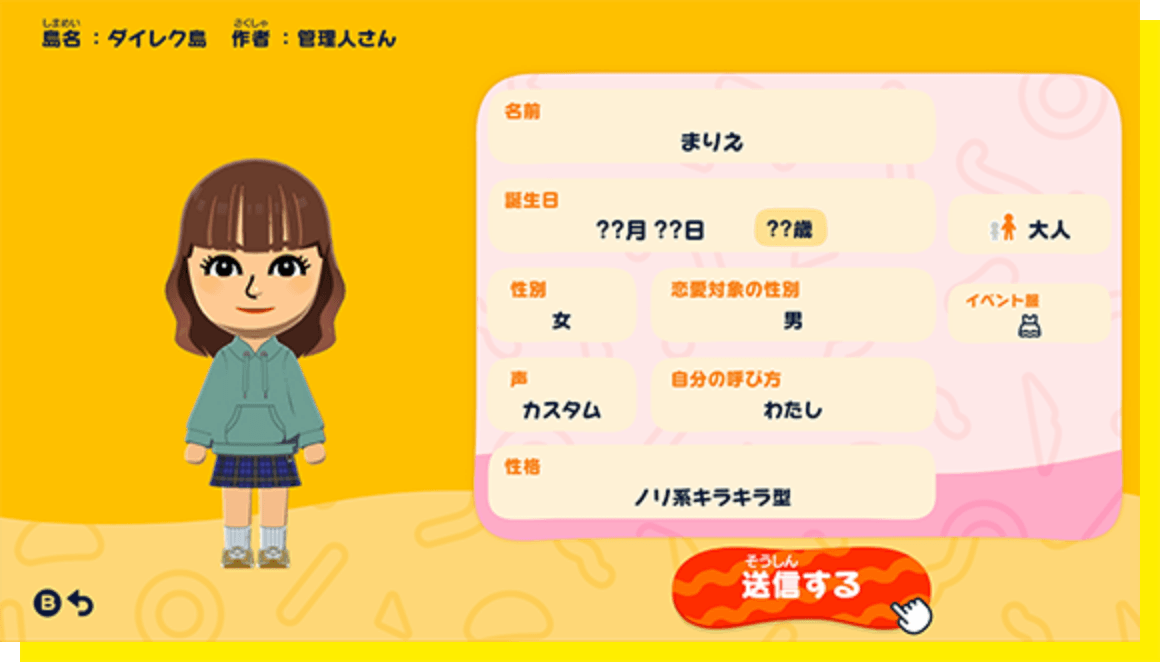
Task: Open 恋愛対象の性別 setting
Action: (792, 306)
